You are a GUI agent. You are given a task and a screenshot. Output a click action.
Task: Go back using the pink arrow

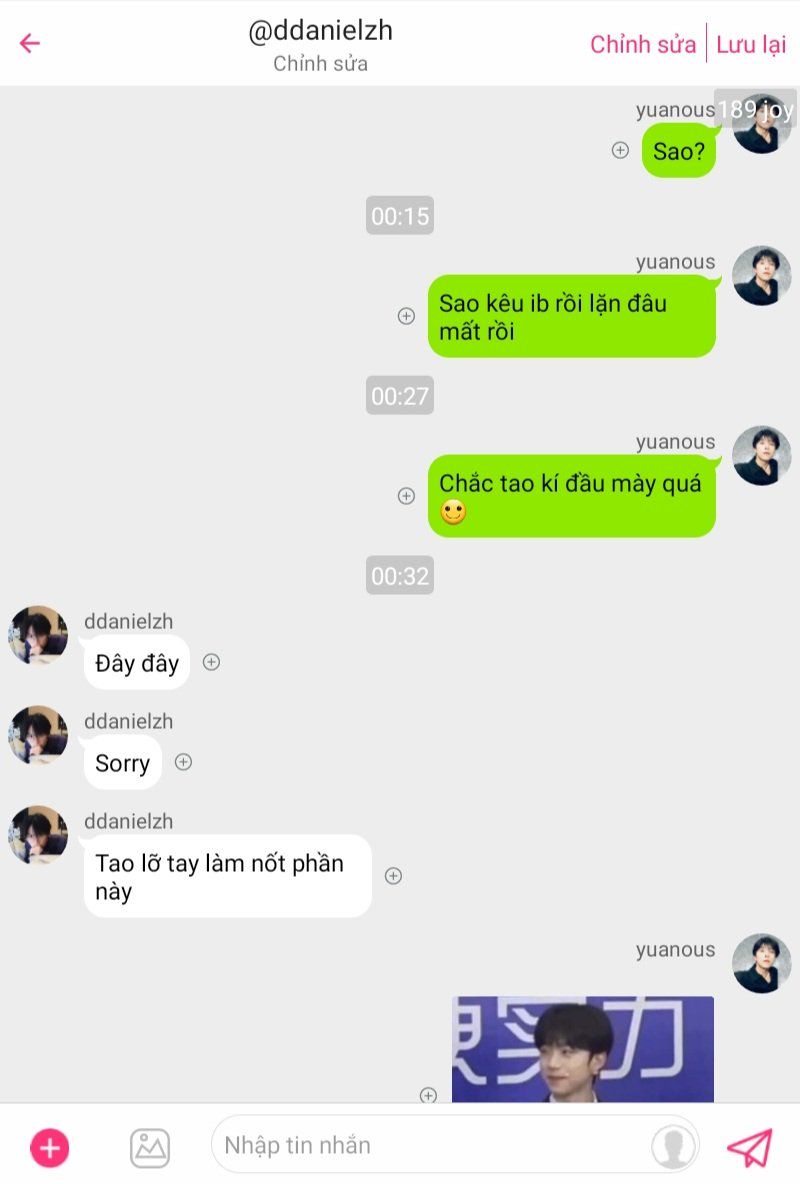coord(30,43)
